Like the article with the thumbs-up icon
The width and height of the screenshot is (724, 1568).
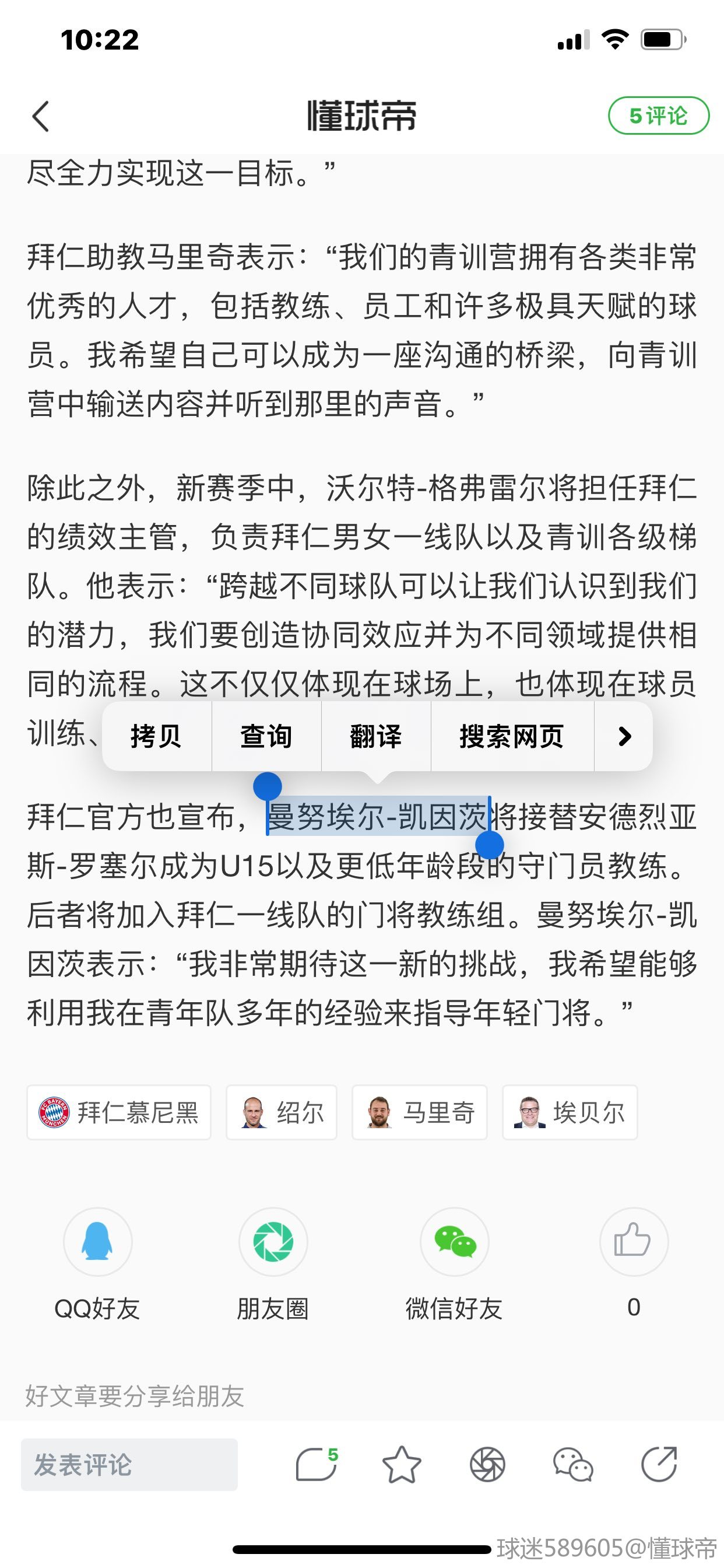coord(633,1242)
